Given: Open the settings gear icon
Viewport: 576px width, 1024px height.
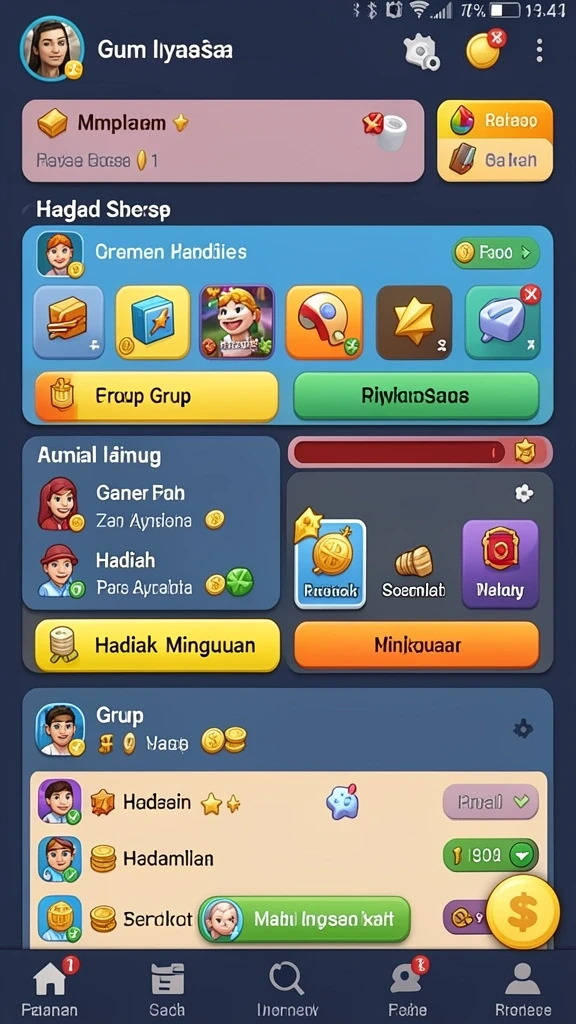Looking at the screenshot, I should [x=421, y=52].
